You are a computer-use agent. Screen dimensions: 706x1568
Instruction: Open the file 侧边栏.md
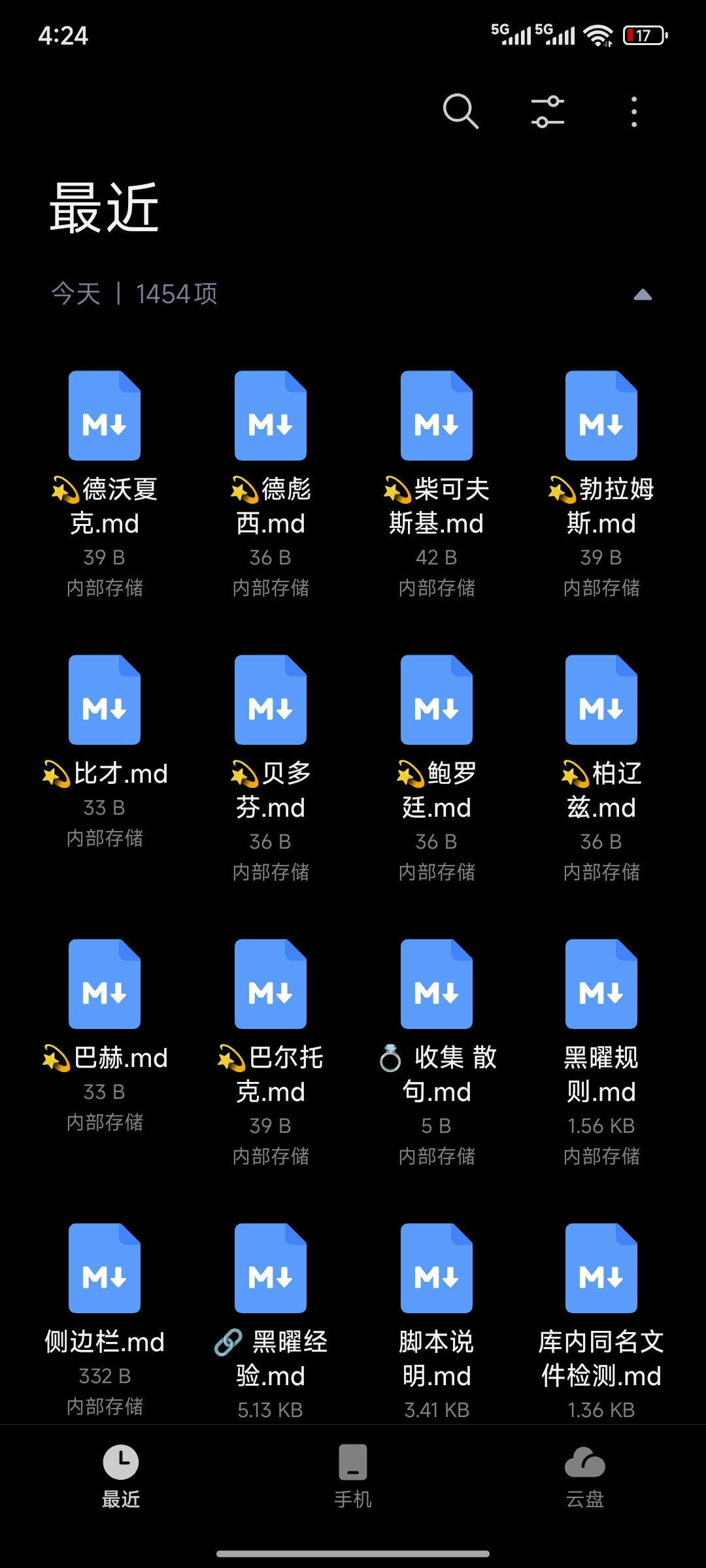click(x=105, y=1269)
